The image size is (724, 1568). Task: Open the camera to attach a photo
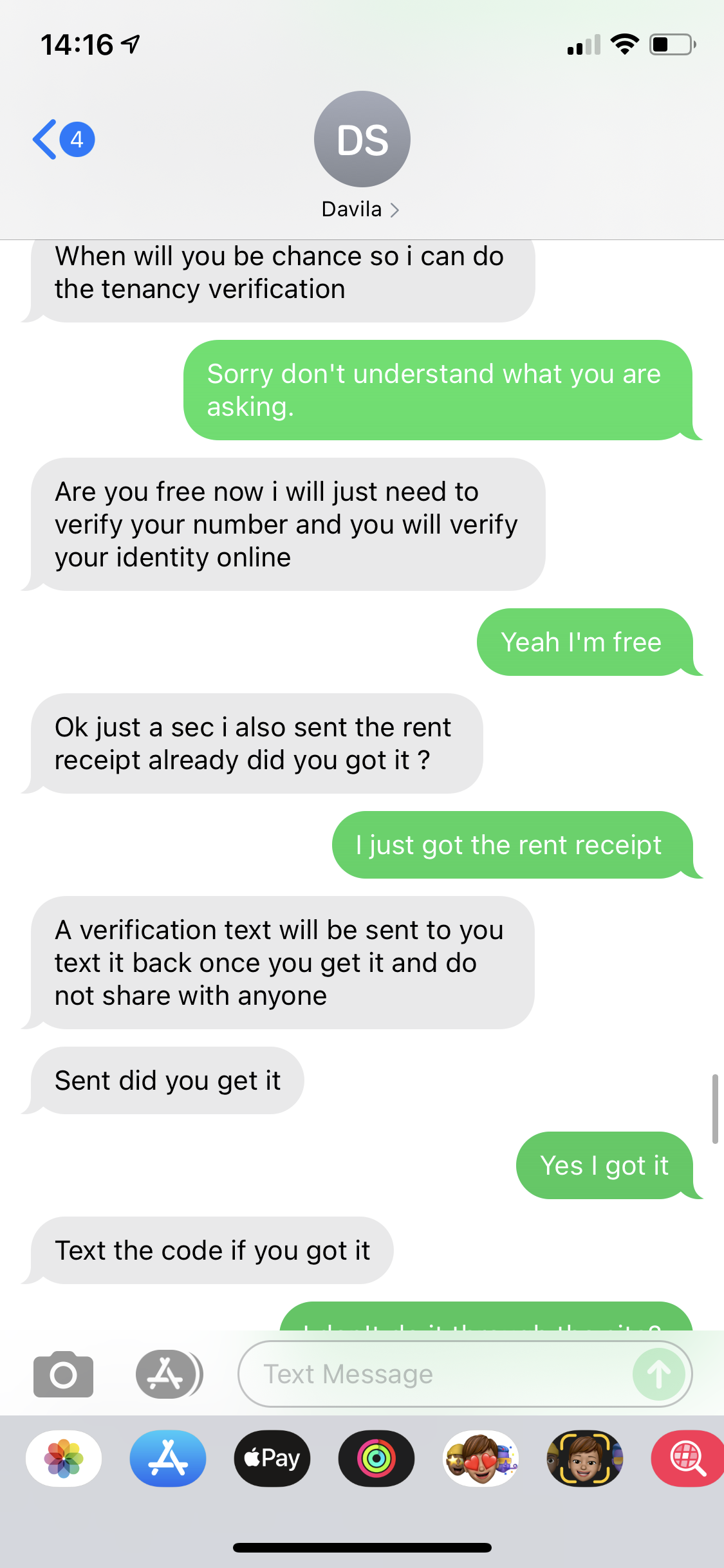tap(63, 1374)
